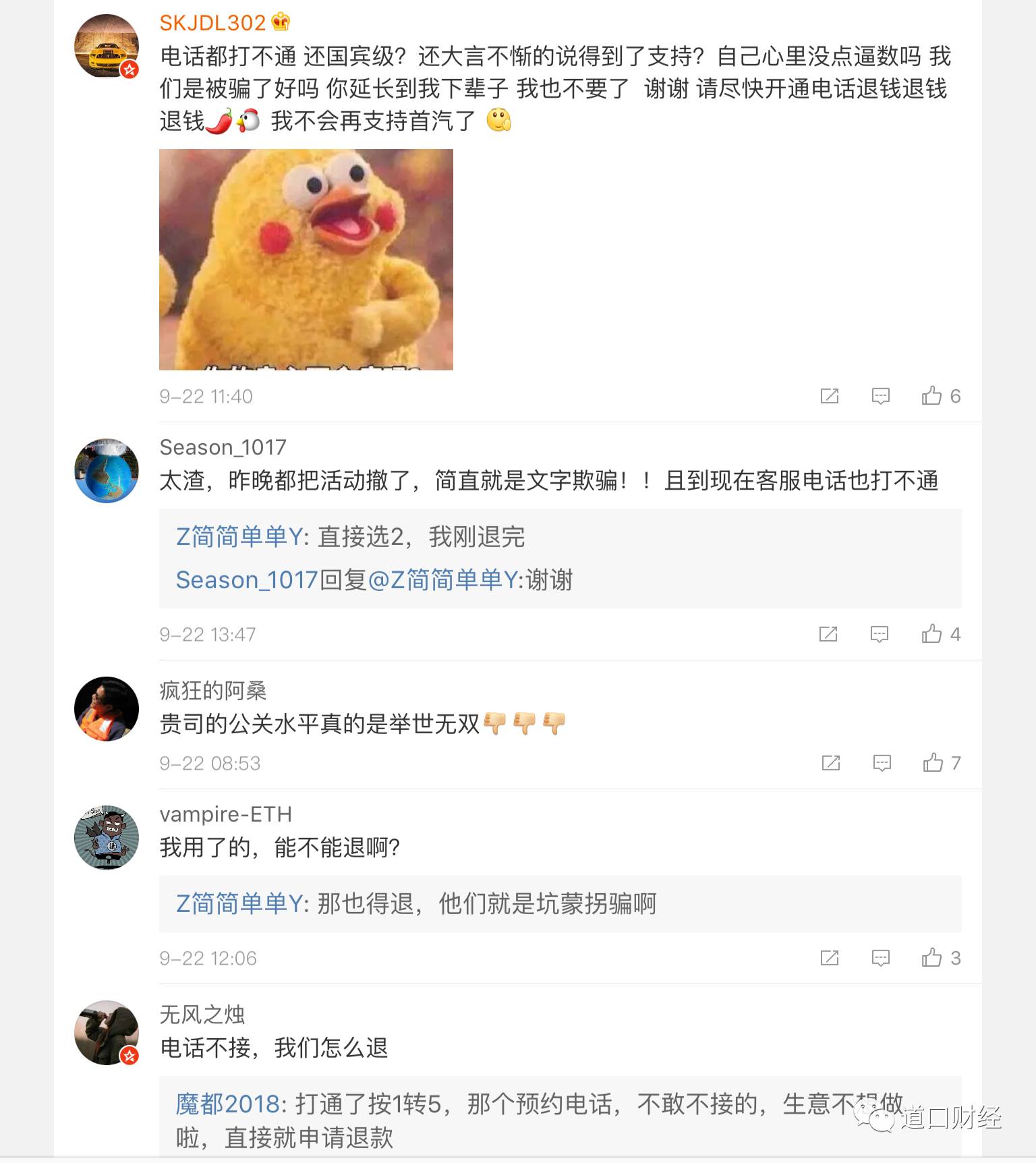The image size is (1036, 1163).
Task: Reply to vampire-ETH's comment
Action: [880, 958]
